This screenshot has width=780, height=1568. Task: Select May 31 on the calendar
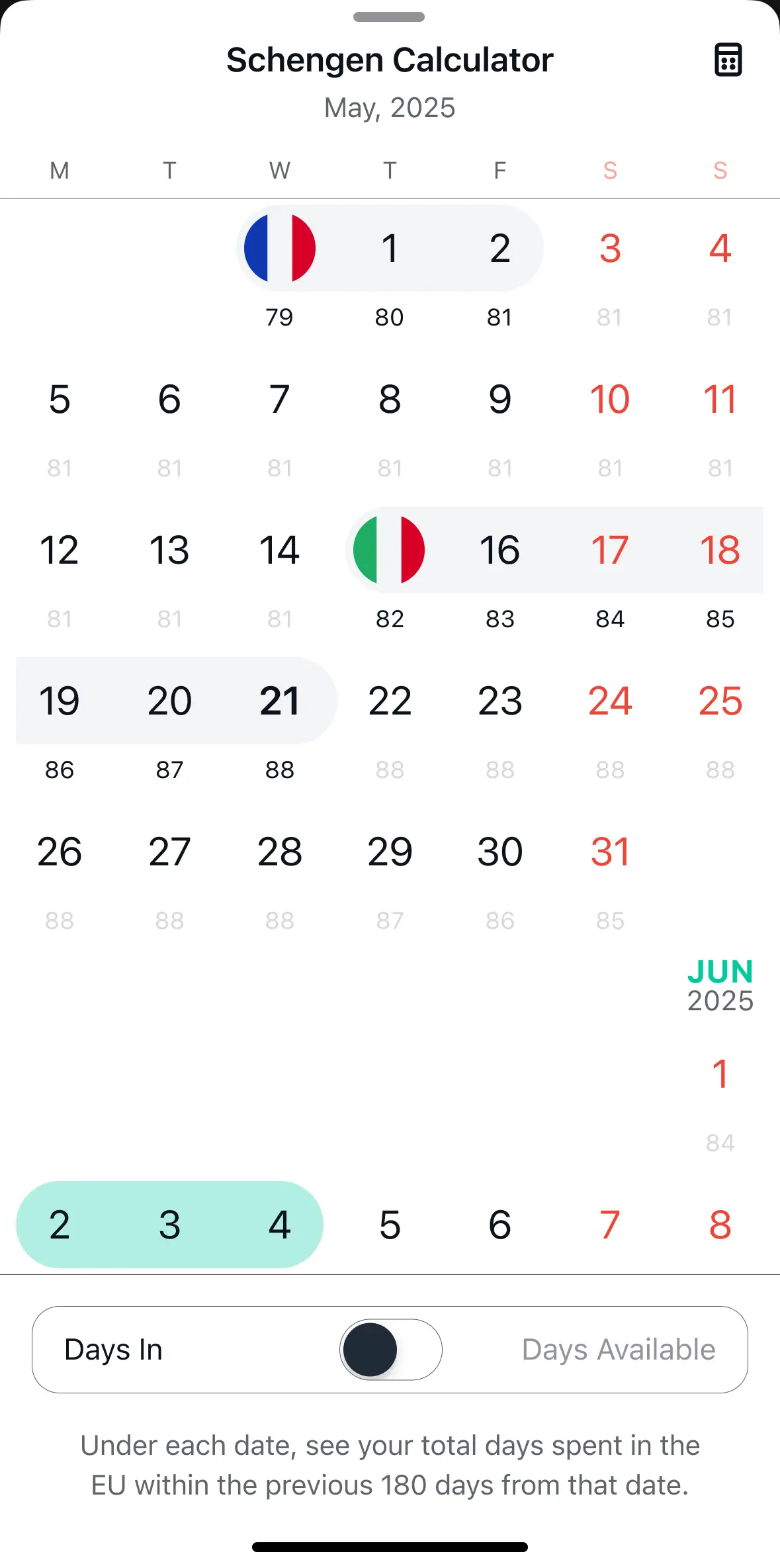tap(610, 852)
